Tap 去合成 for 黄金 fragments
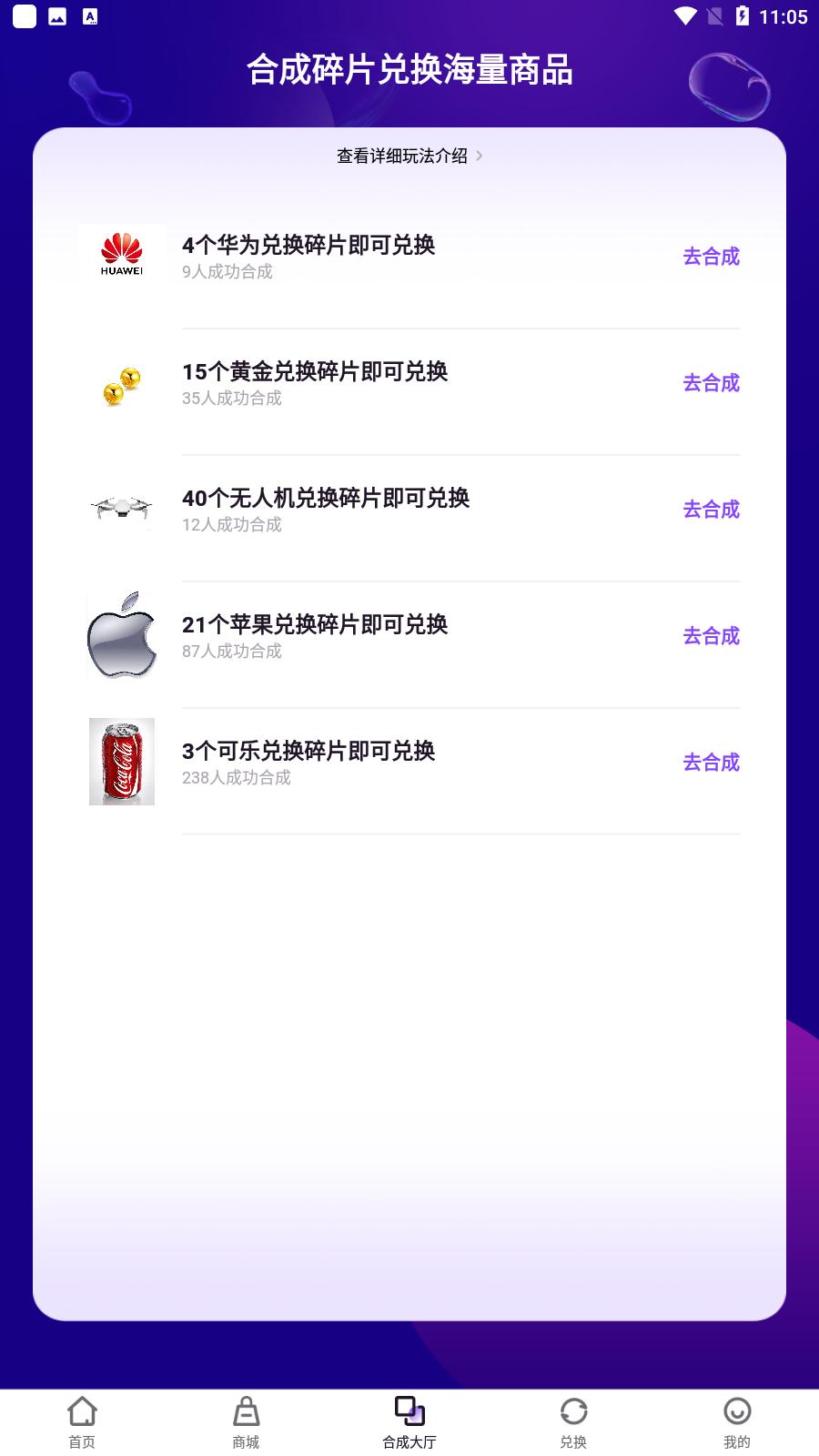The image size is (819, 1456). [x=711, y=383]
